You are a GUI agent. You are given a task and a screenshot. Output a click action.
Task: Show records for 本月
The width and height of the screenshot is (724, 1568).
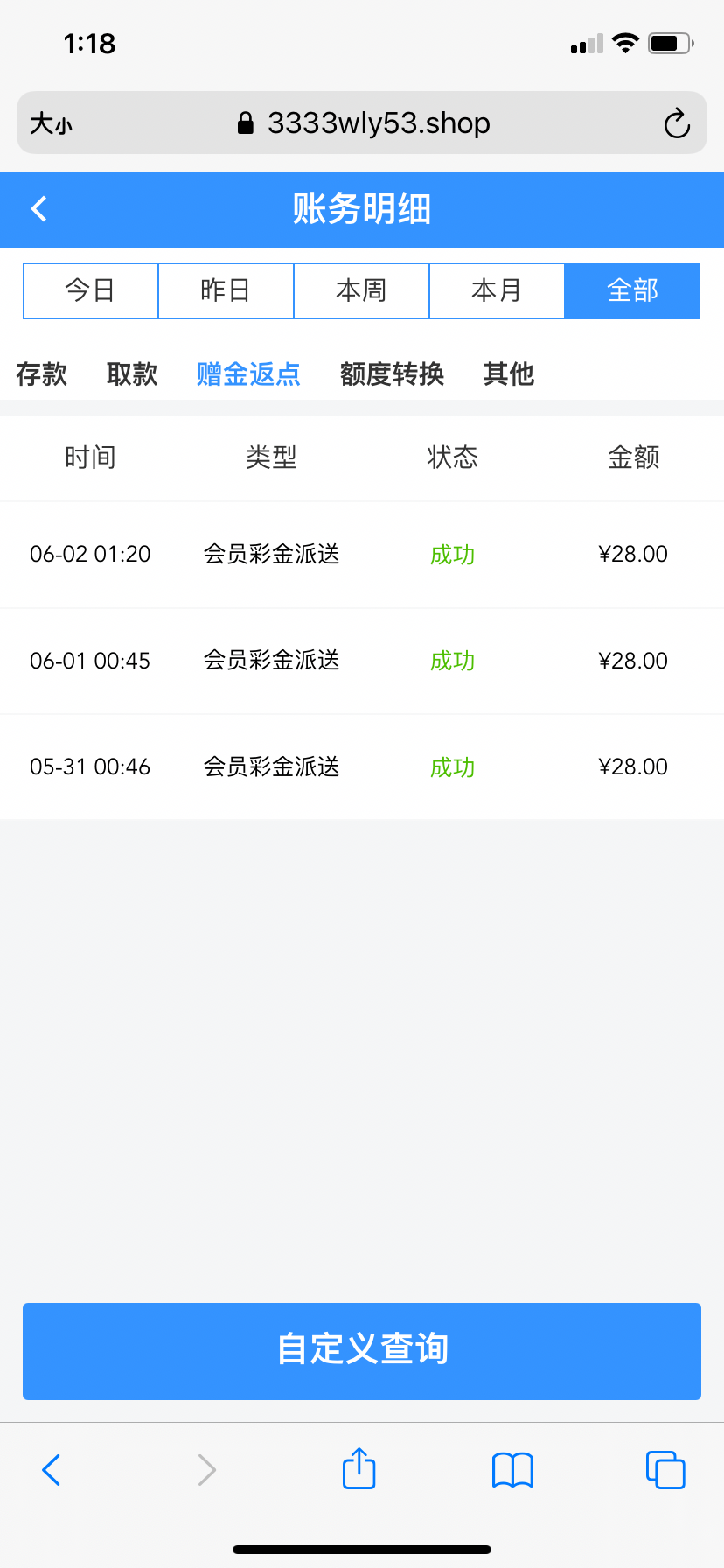(497, 290)
